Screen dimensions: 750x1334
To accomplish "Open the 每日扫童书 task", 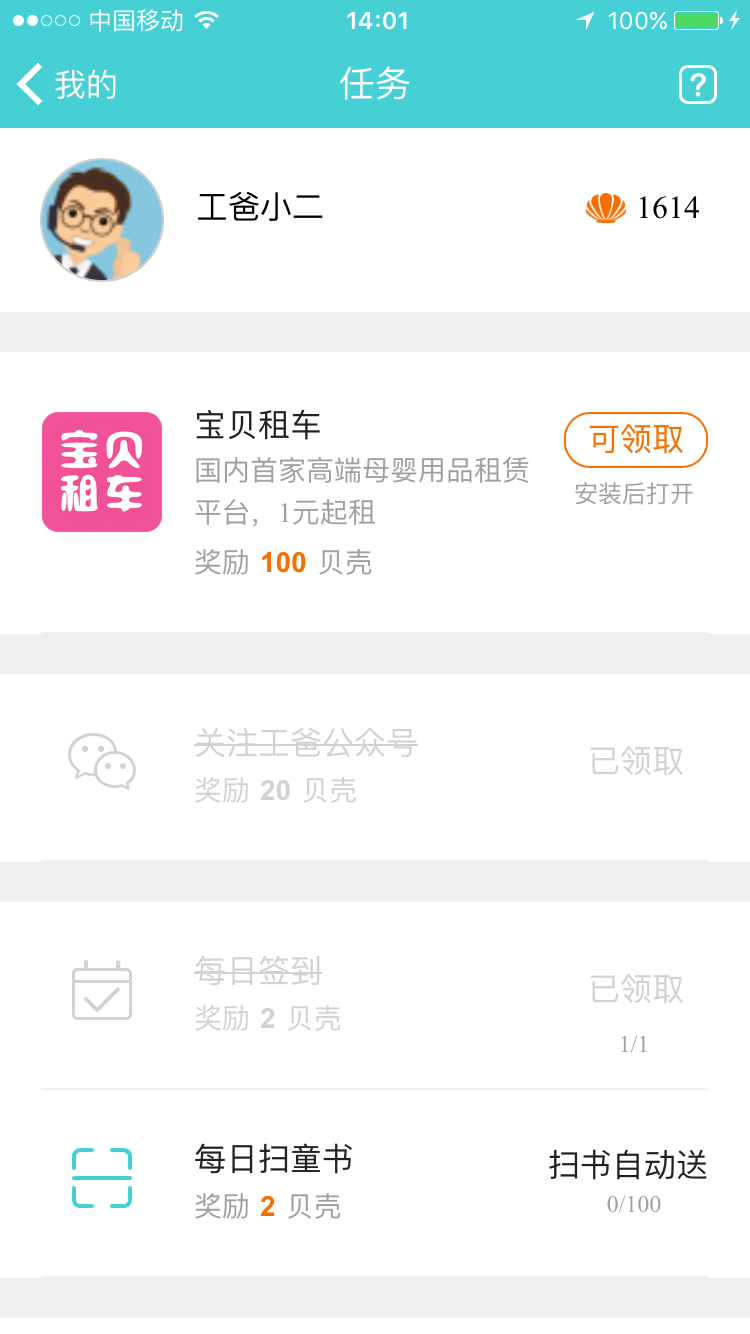I will click(375, 1183).
